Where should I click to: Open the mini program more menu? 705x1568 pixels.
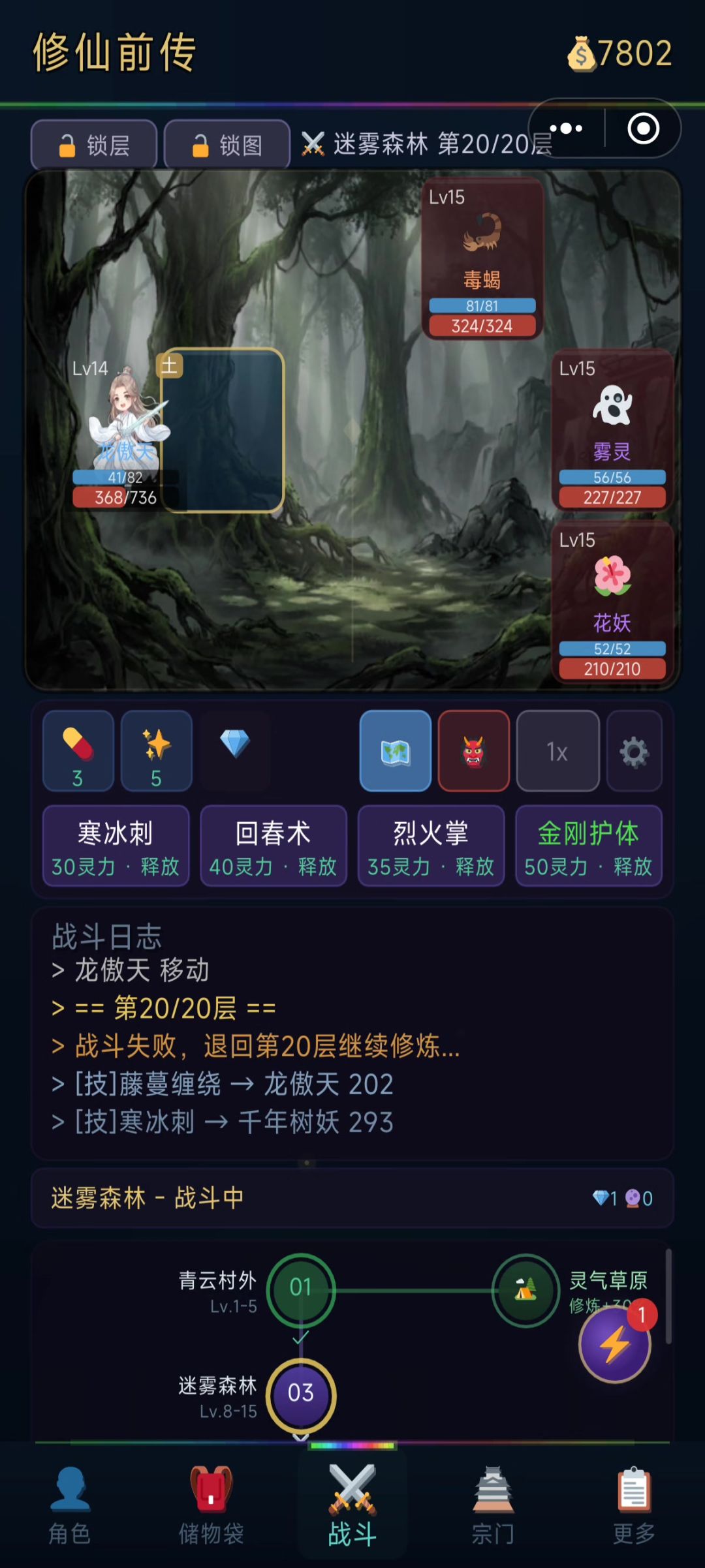tap(566, 129)
